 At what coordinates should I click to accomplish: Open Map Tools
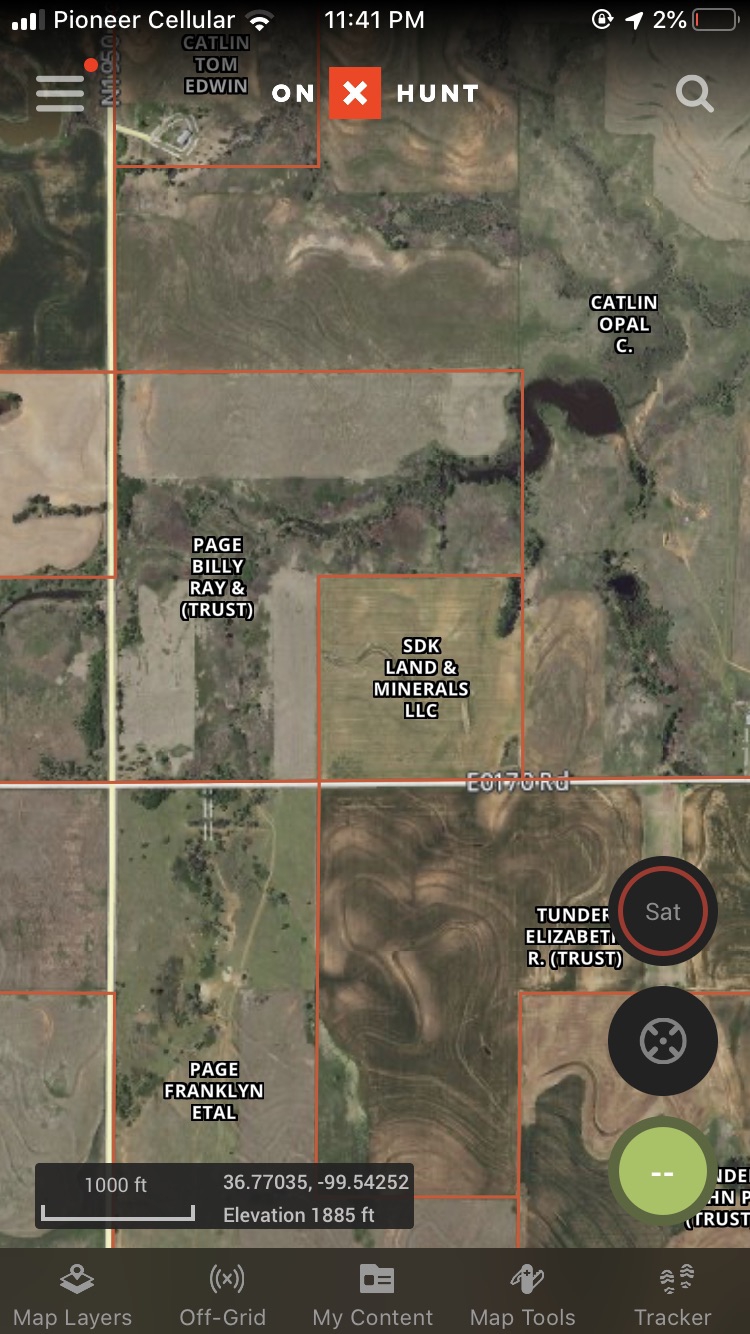click(523, 1294)
